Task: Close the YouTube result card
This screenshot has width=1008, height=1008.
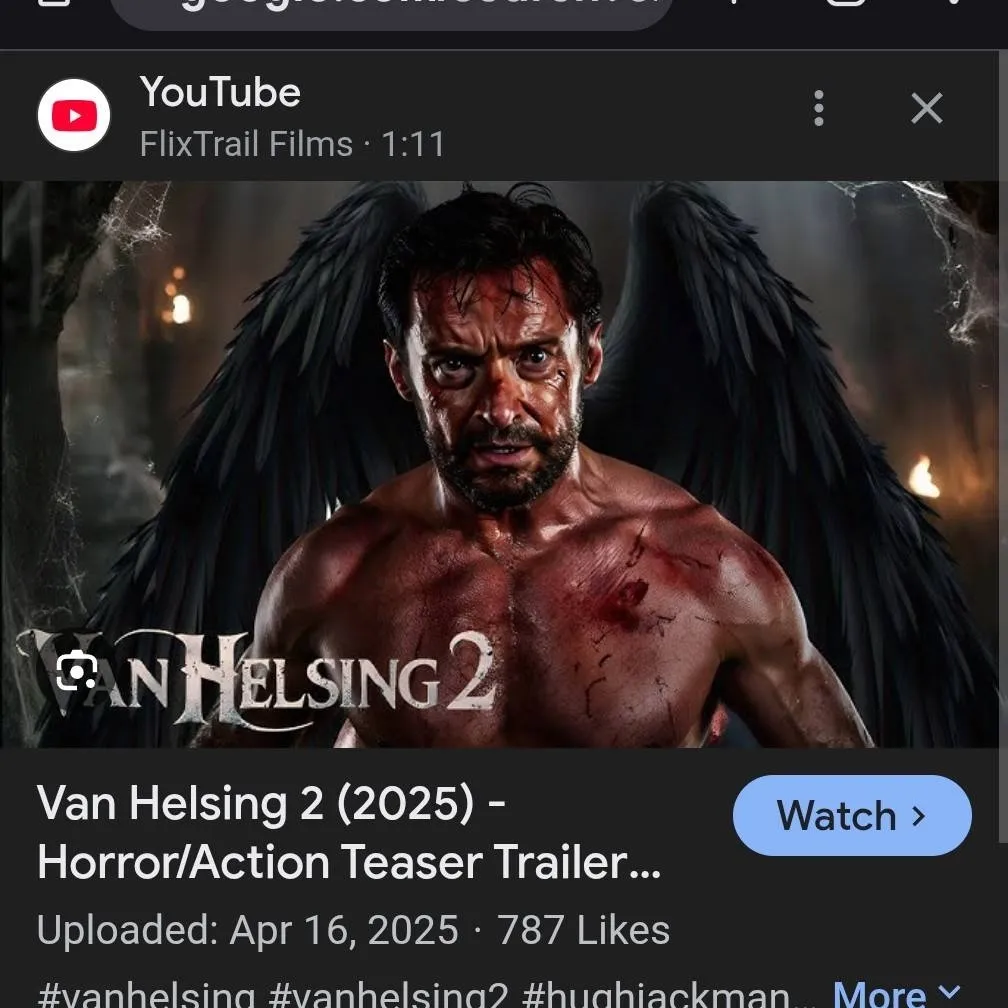Action: [927, 108]
